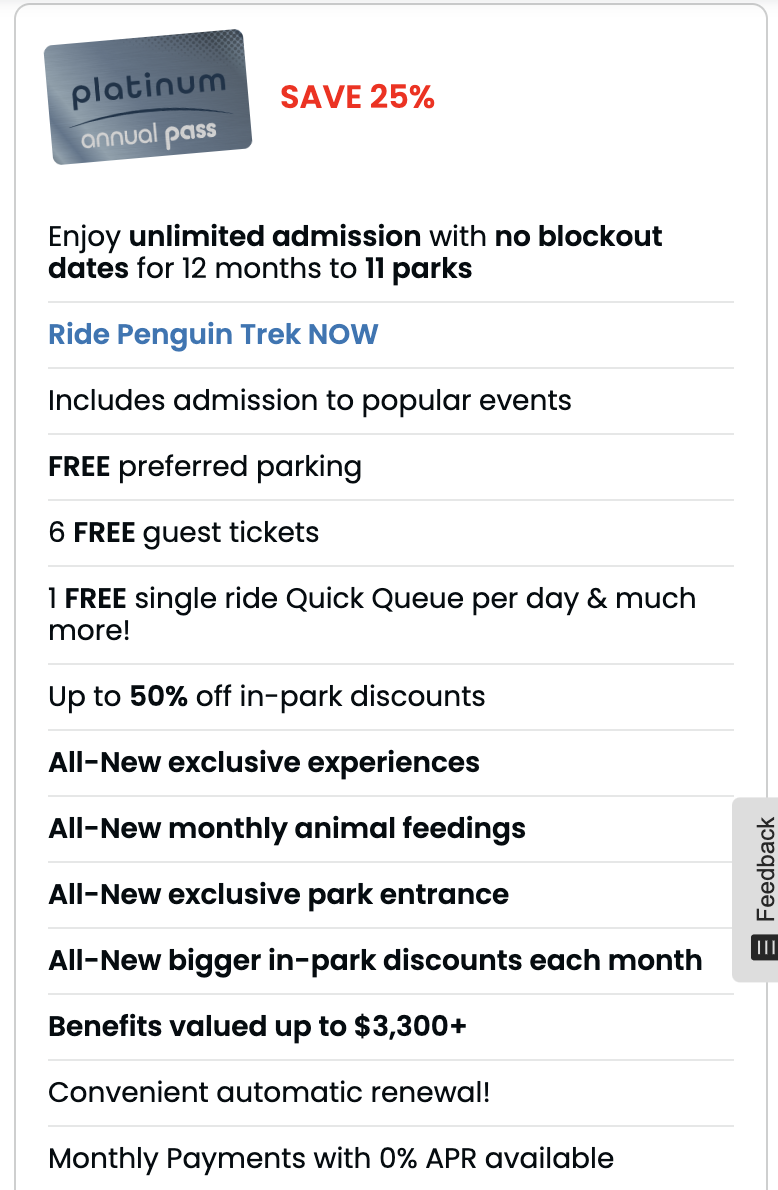Select the FREE preferred parking benefit row

pos(205,466)
